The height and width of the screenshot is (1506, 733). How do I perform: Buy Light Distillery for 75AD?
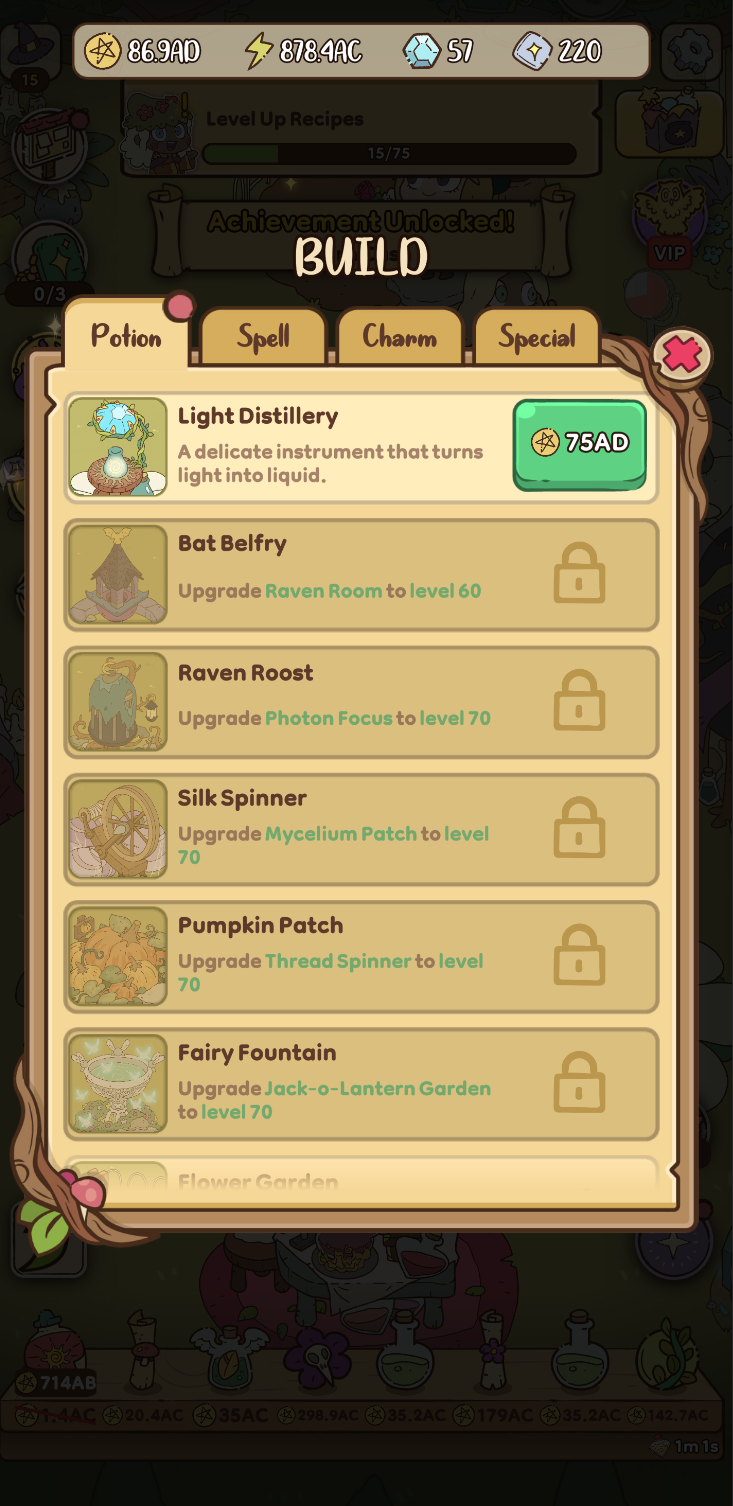[579, 444]
